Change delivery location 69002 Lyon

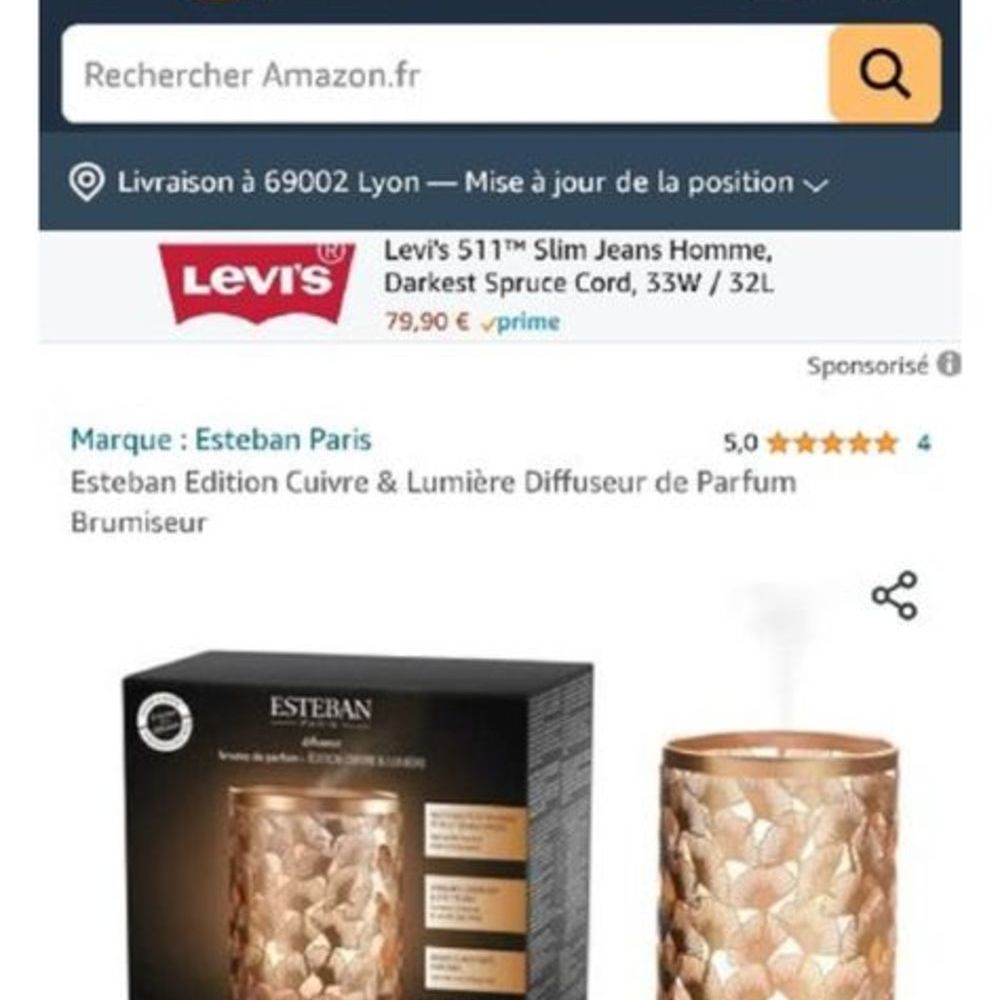coord(450,183)
